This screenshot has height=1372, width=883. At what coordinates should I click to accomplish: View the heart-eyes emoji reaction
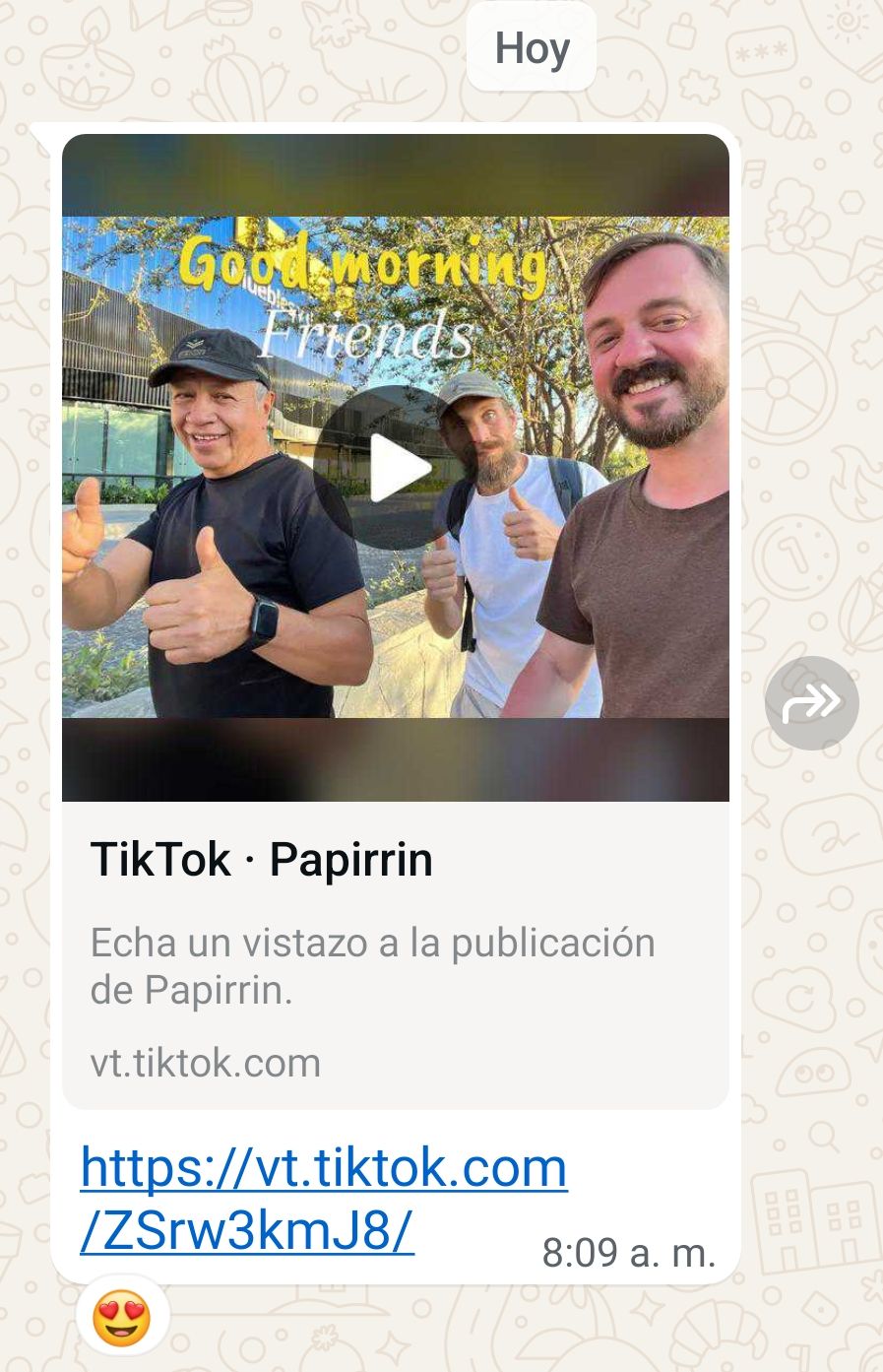pyautogui.click(x=122, y=1318)
